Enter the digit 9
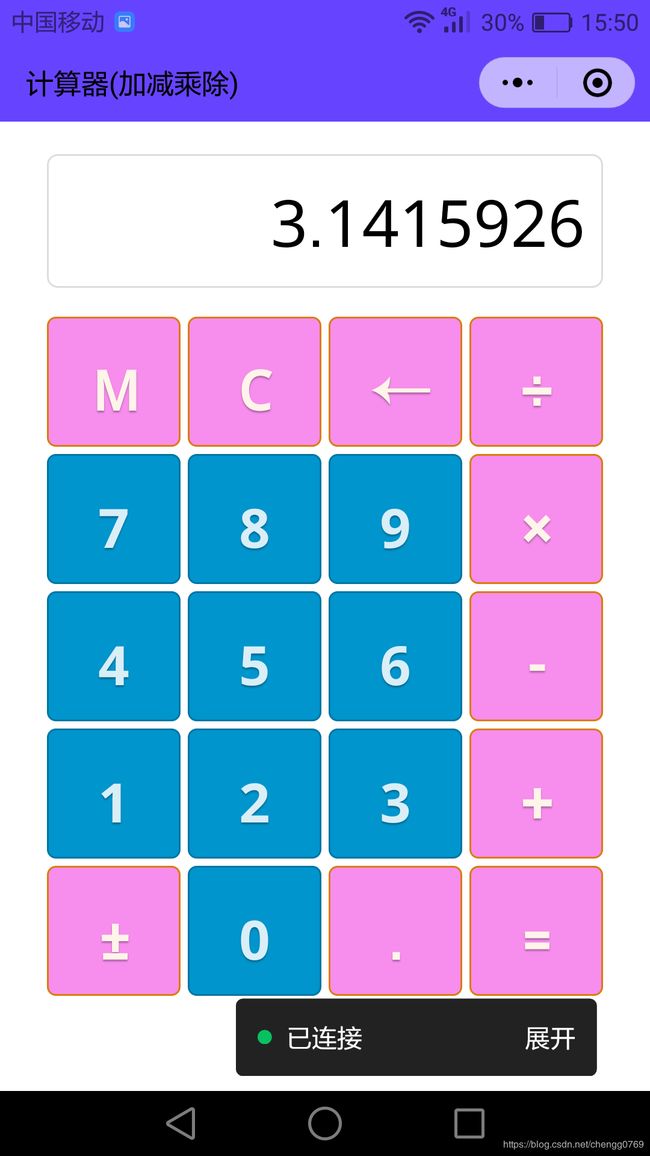Screen dimensions: 650x1156 pos(395,519)
